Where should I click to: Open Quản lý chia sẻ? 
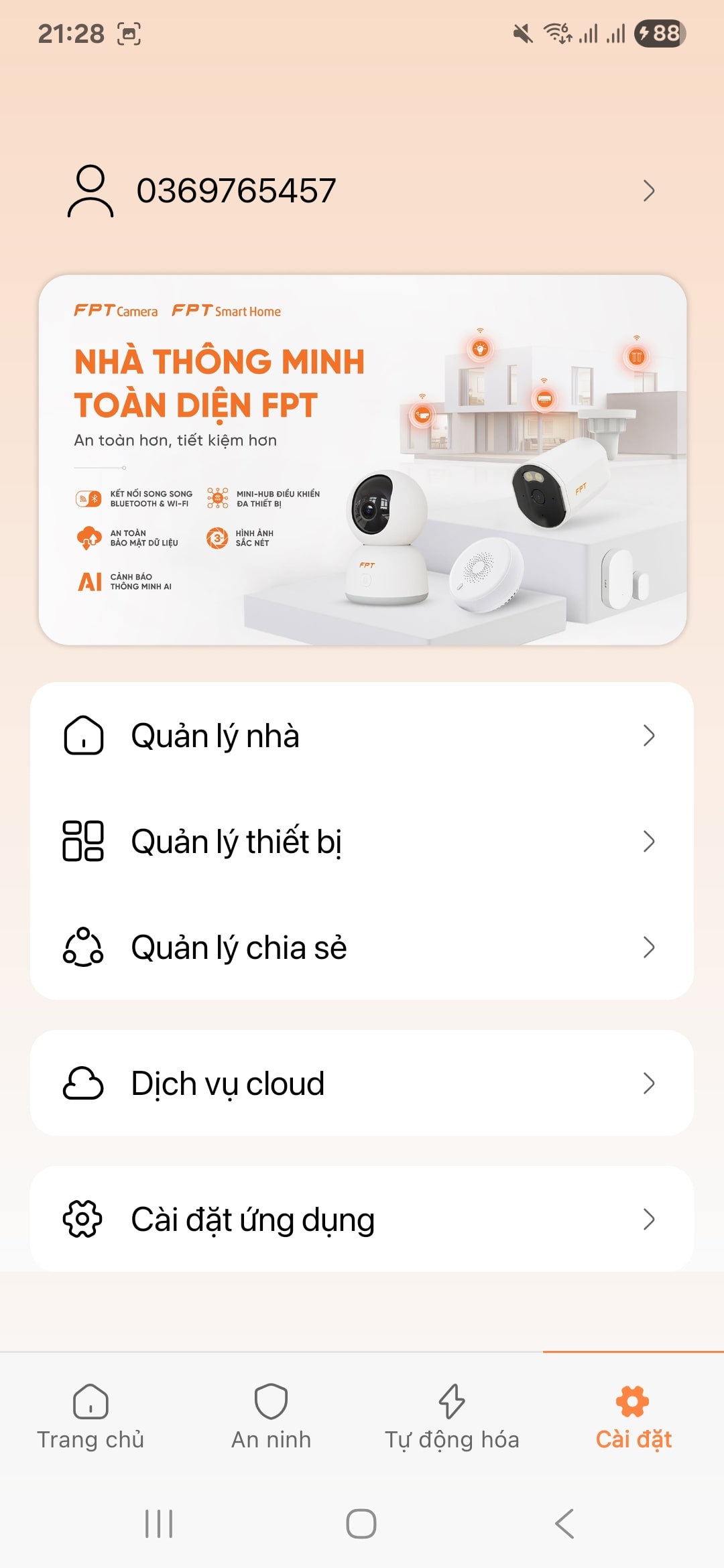coord(362,948)
